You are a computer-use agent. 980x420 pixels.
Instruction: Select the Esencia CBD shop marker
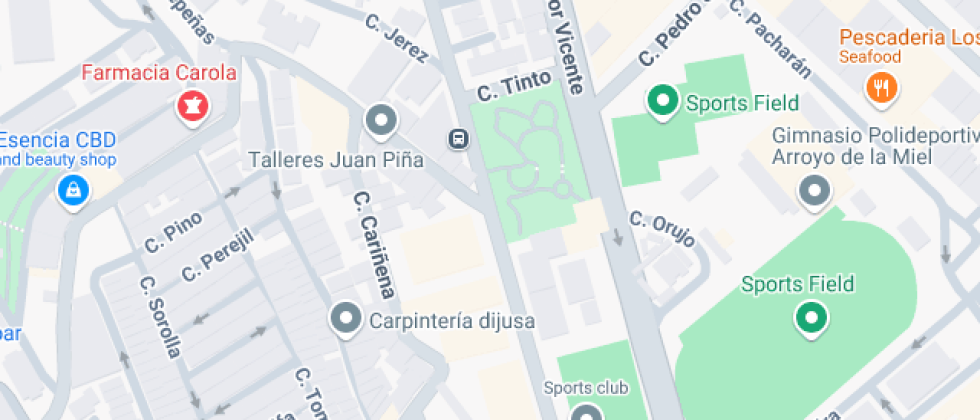[74, 191]
